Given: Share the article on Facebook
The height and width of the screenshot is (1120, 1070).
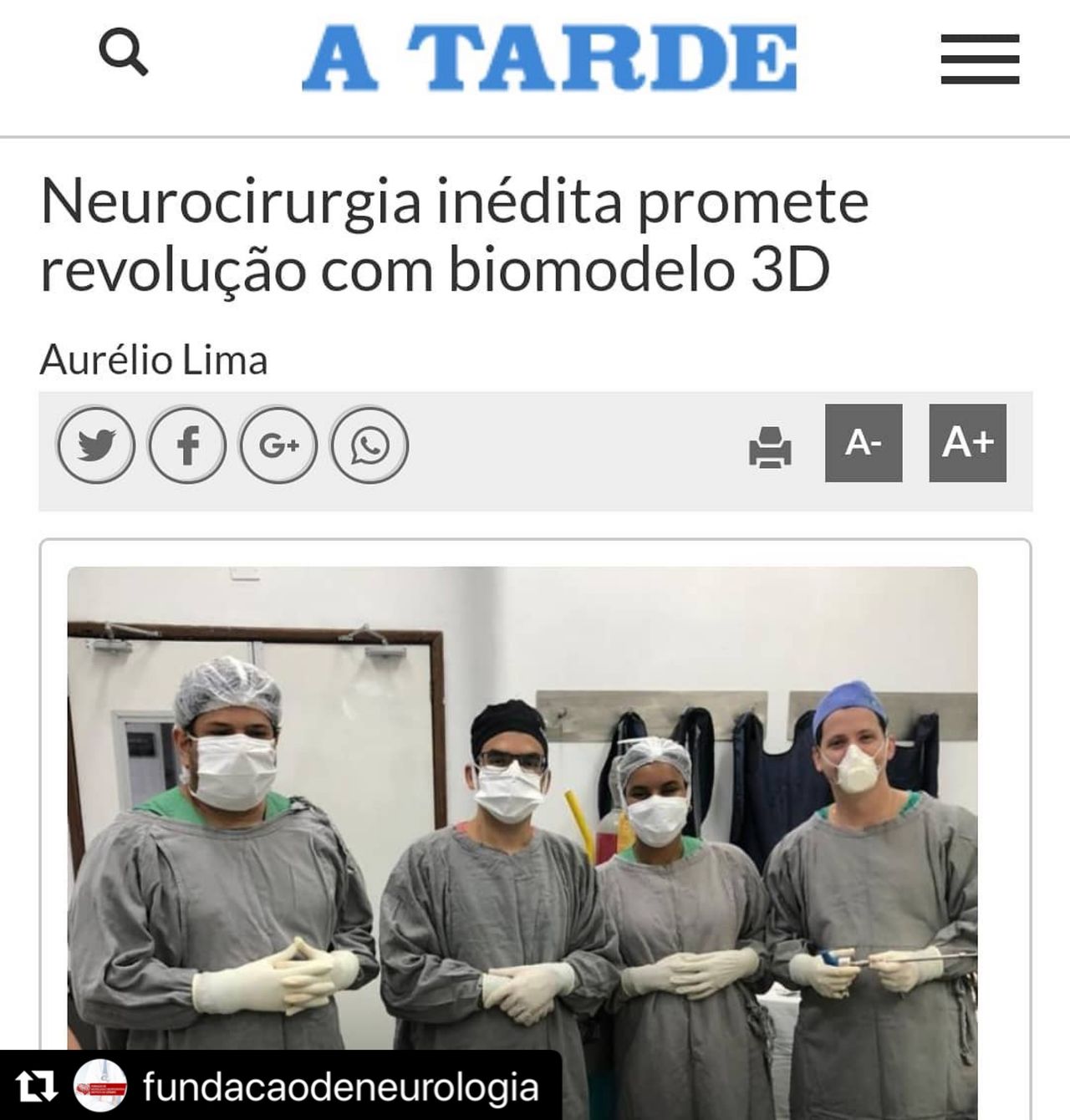Looking at the screenshot, I should (187, 445).
